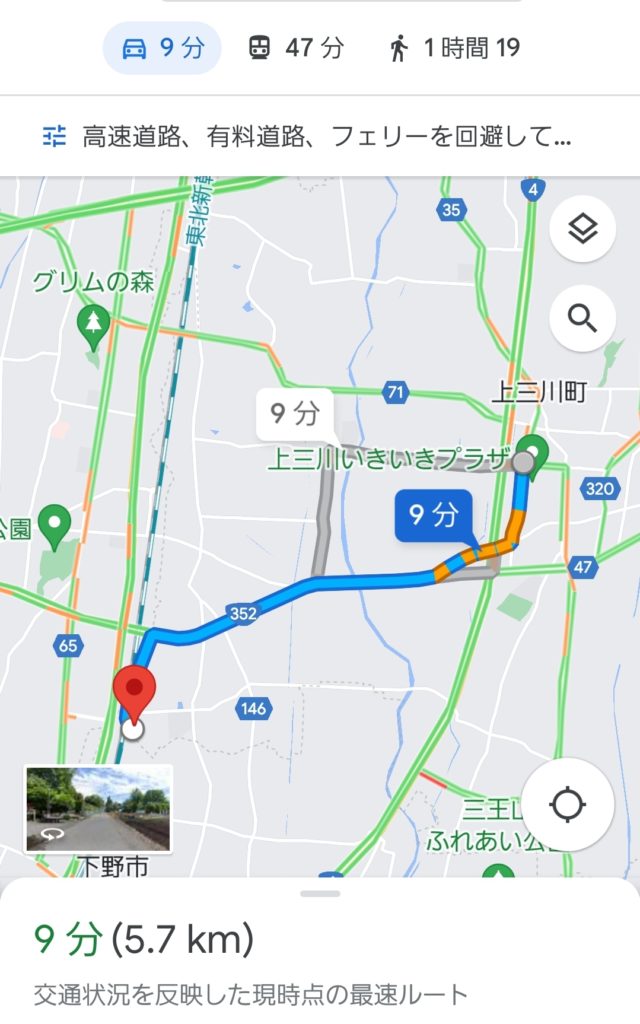Tap the search magnifier on the map
Screen dimensions: 640x1024
tap(582, 318)
